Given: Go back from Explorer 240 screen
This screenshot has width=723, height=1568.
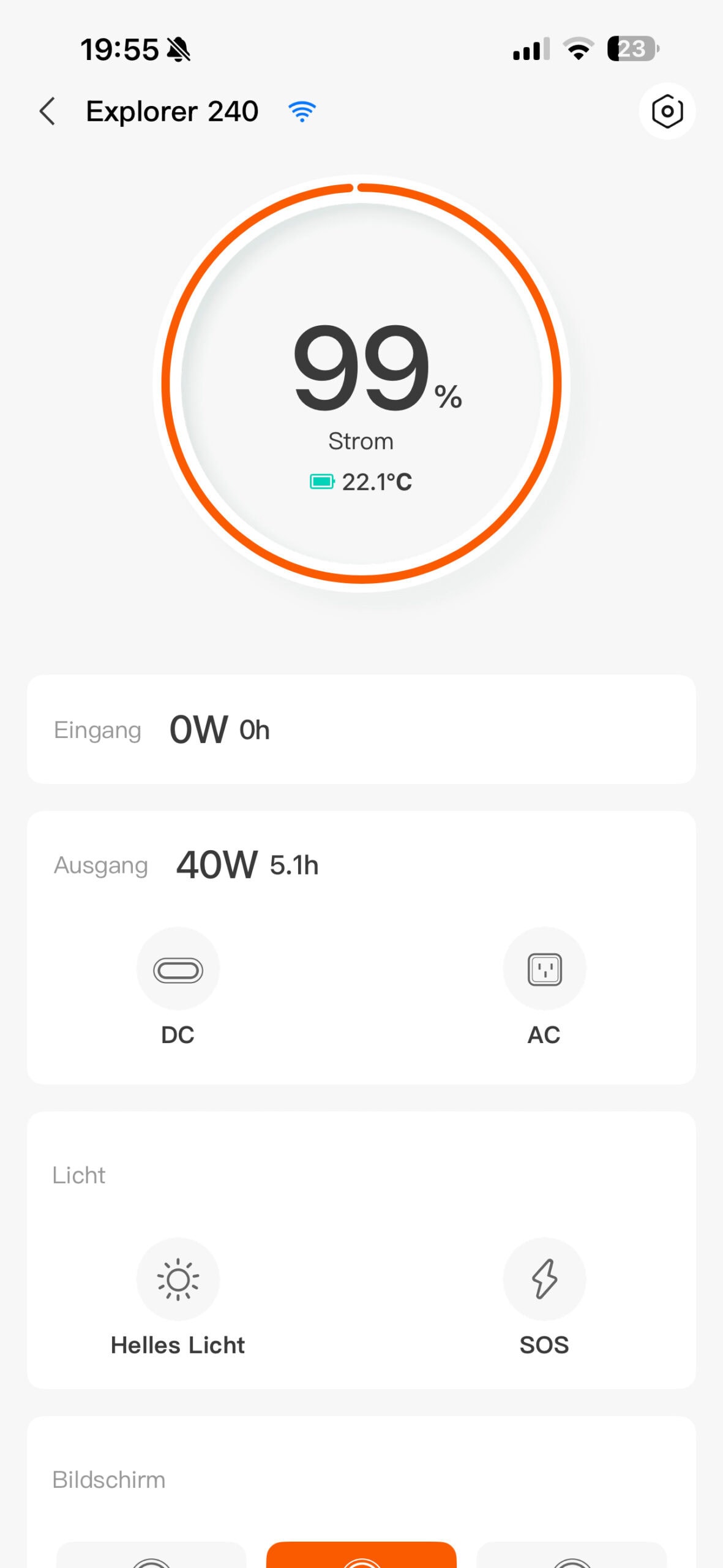Looking at the screenshot, I should point(48,111).
